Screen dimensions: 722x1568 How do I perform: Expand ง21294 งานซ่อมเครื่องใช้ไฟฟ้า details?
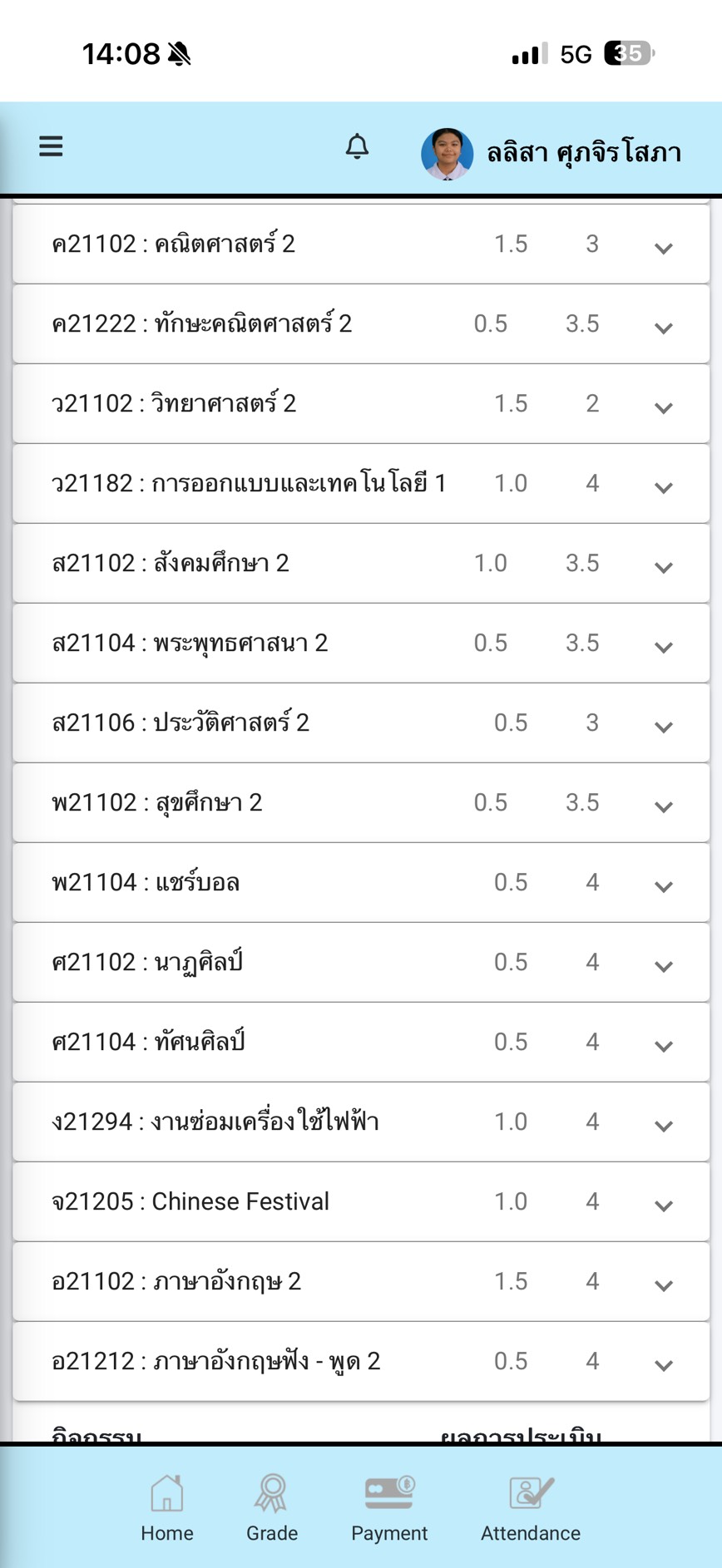point(663,1126)
